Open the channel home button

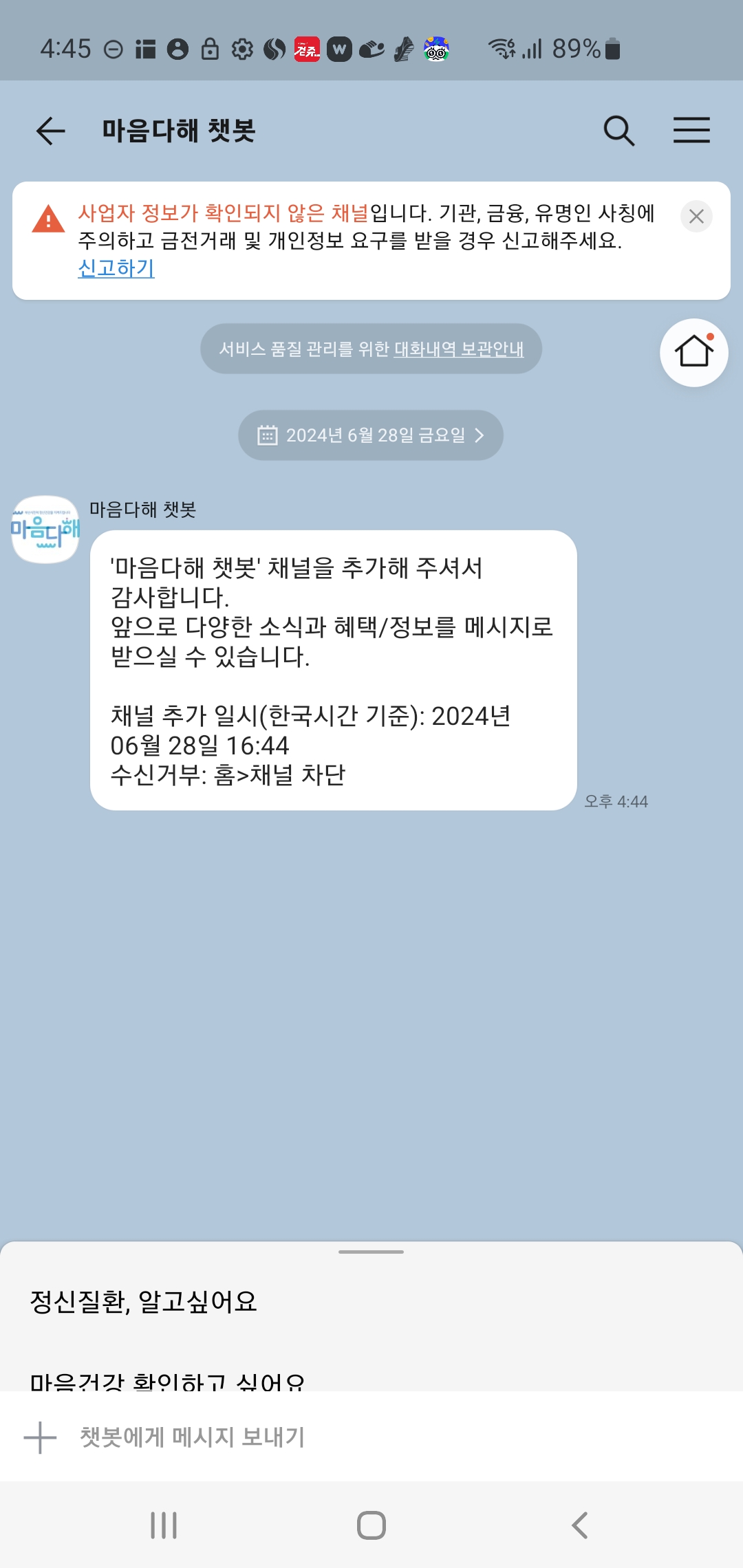coord(693,352)
